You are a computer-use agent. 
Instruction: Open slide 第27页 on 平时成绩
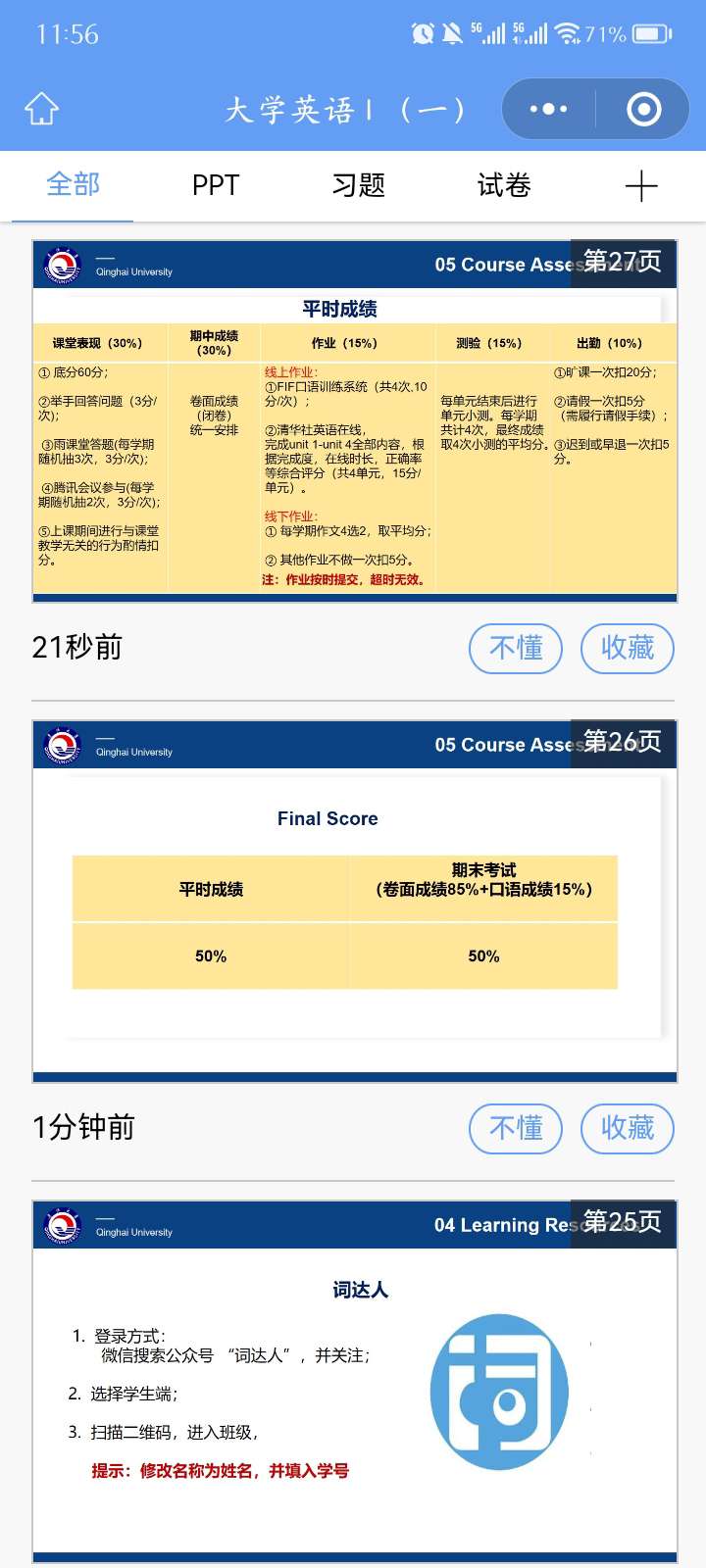[x=354, y=421]
